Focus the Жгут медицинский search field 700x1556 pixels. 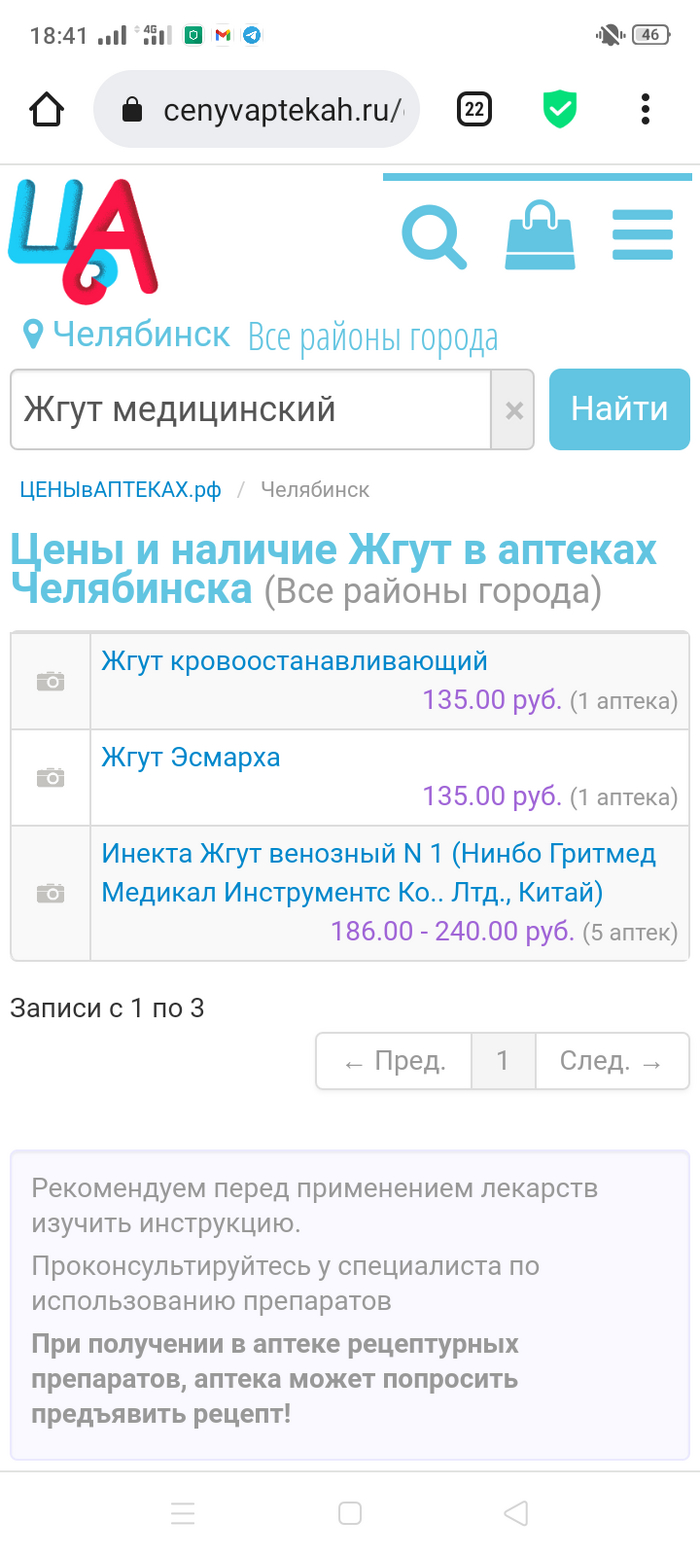[250, 410]
